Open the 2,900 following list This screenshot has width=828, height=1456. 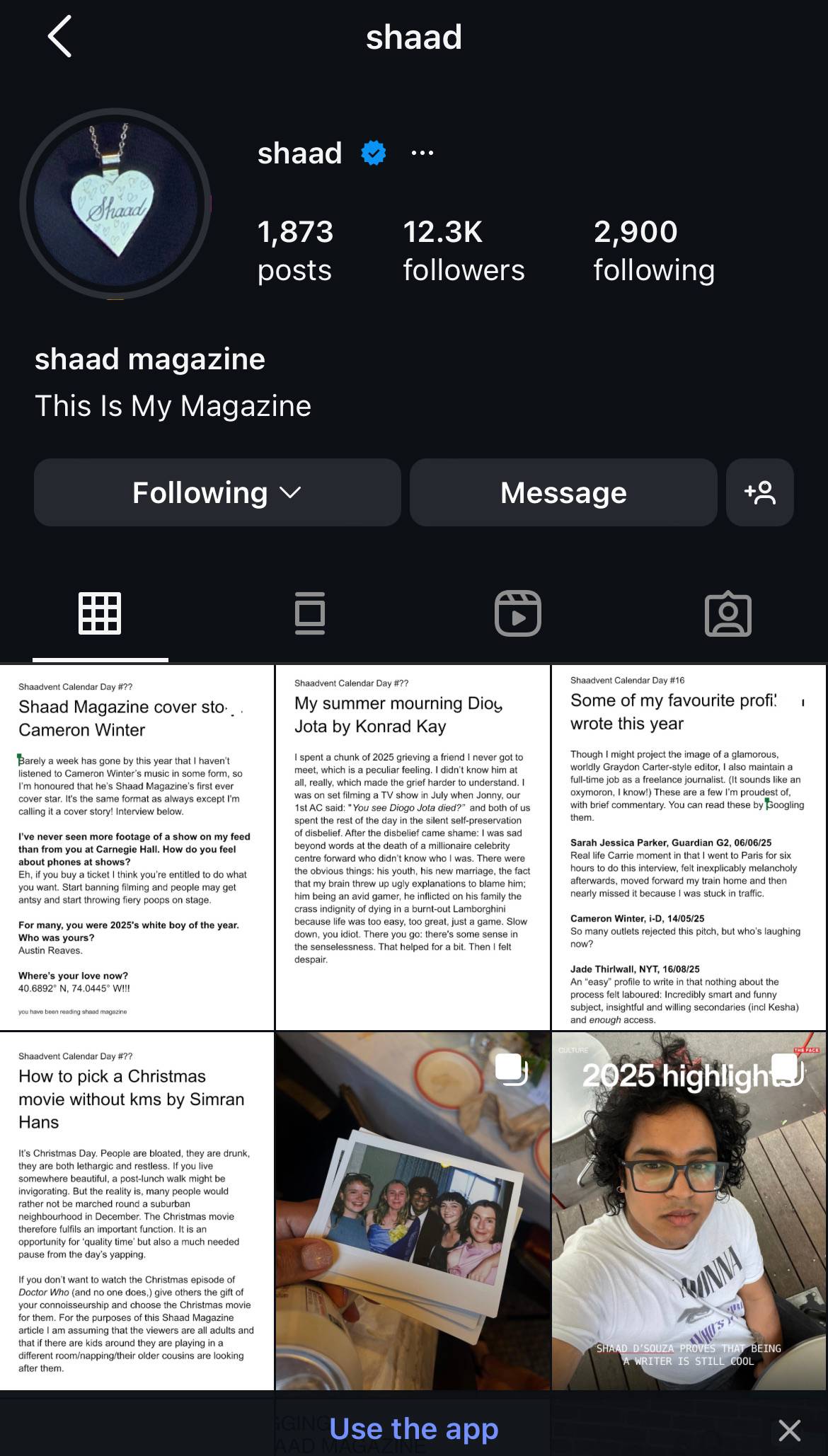(654, 250)
